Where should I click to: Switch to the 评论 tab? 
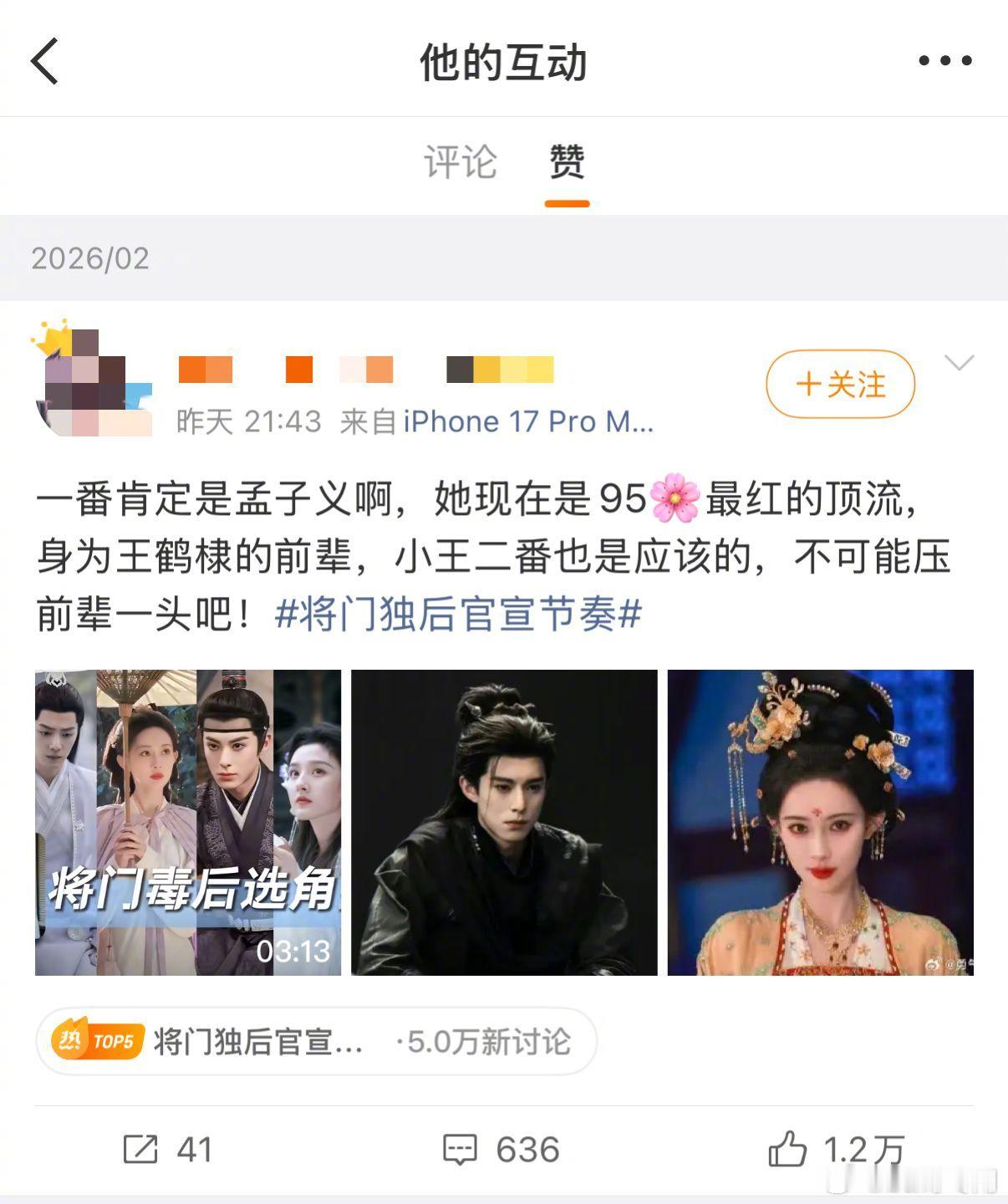458,164
